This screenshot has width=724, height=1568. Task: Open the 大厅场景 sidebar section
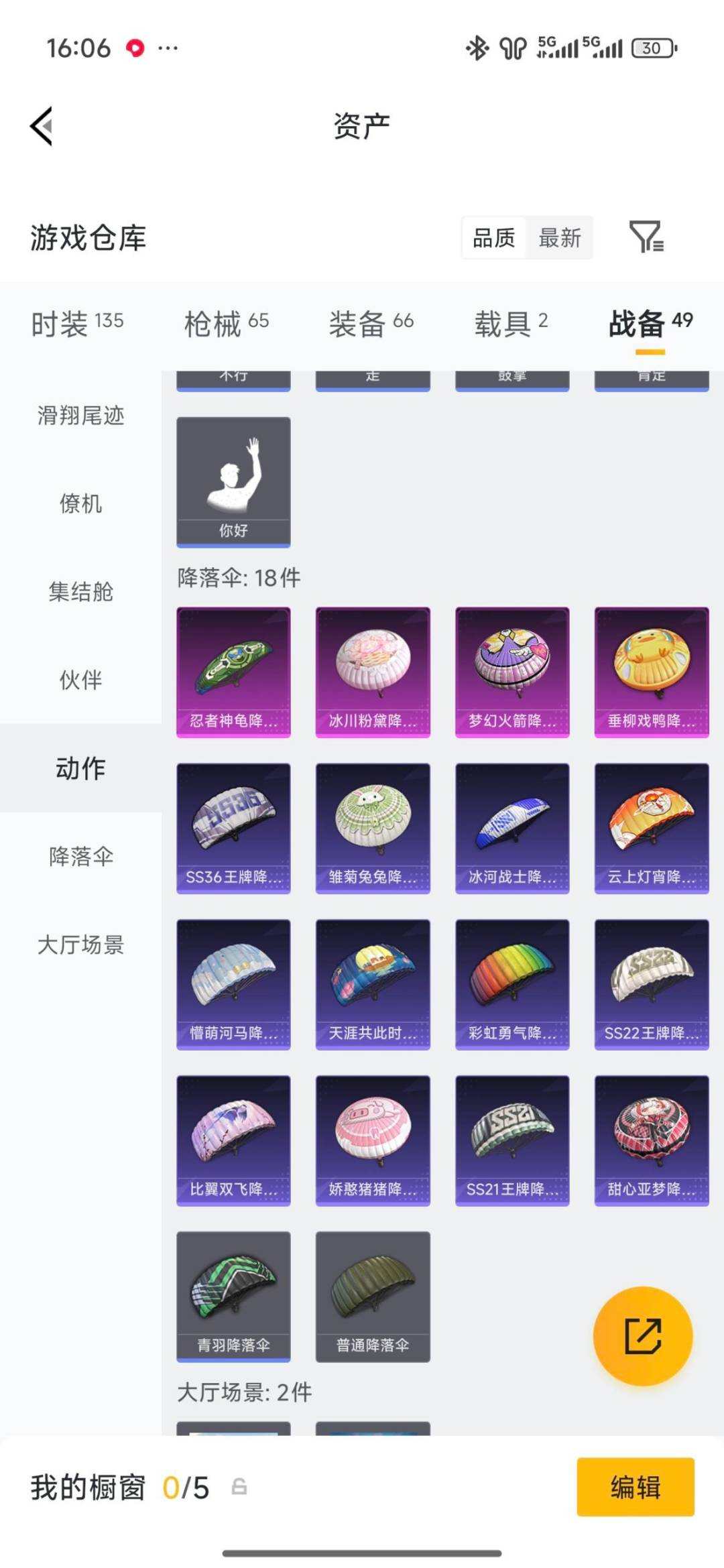[78, 946]
